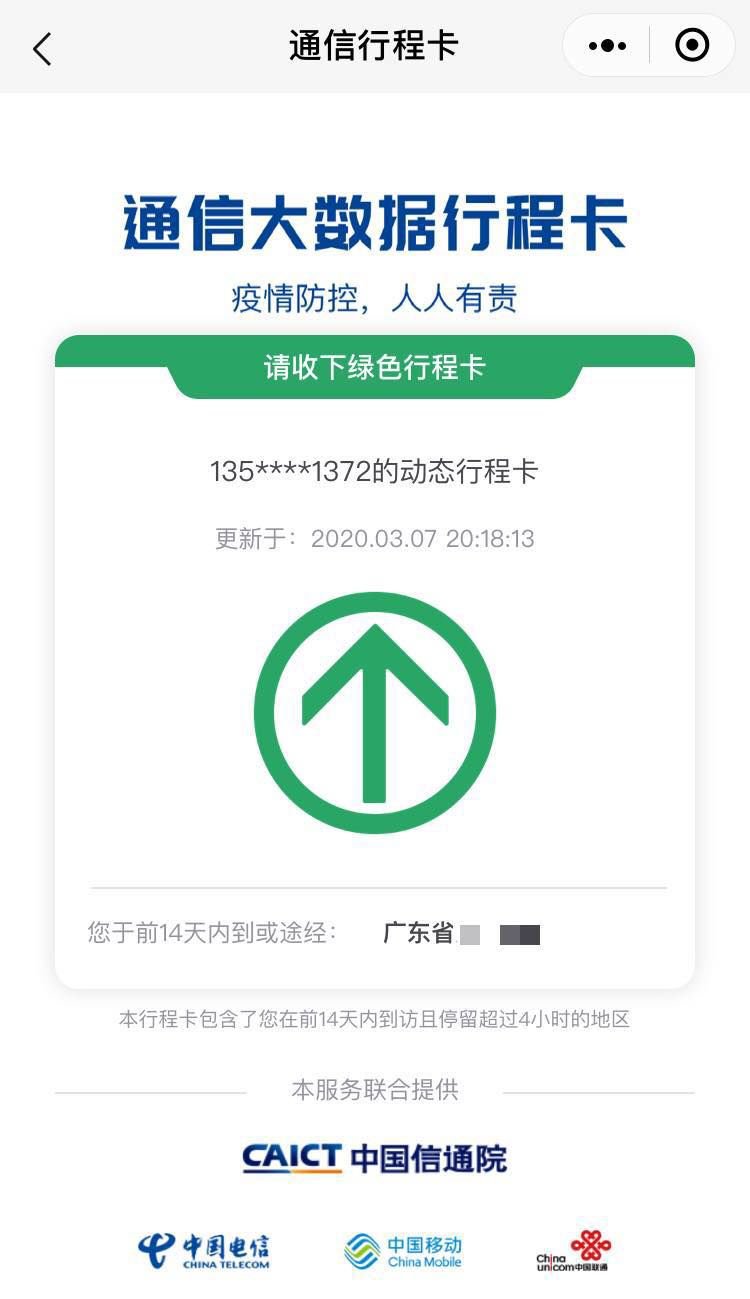Open the mini program more options menu
This screenshot has height=1299, width=750.
[x=607, y=46]
